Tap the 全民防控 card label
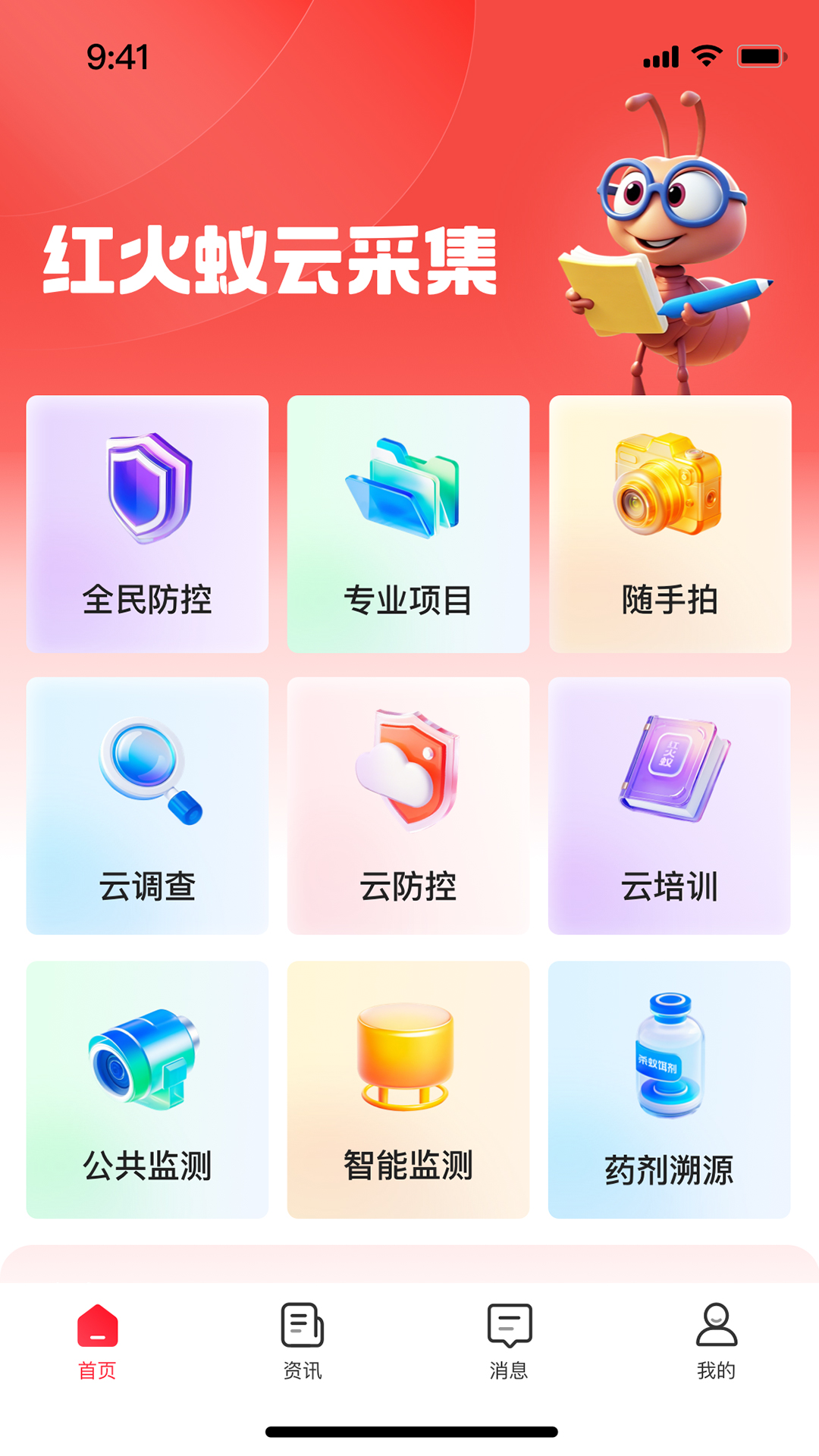819x1456 pixels. click(x=146, y=598)
